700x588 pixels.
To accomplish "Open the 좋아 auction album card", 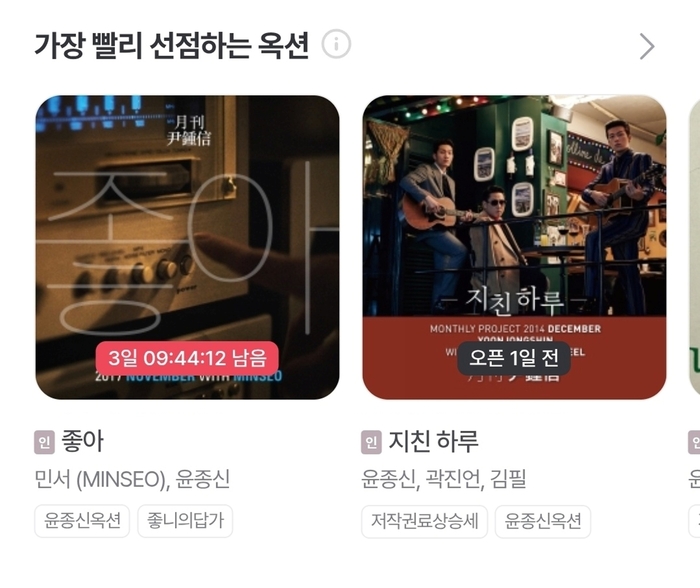I will point(187,247).
